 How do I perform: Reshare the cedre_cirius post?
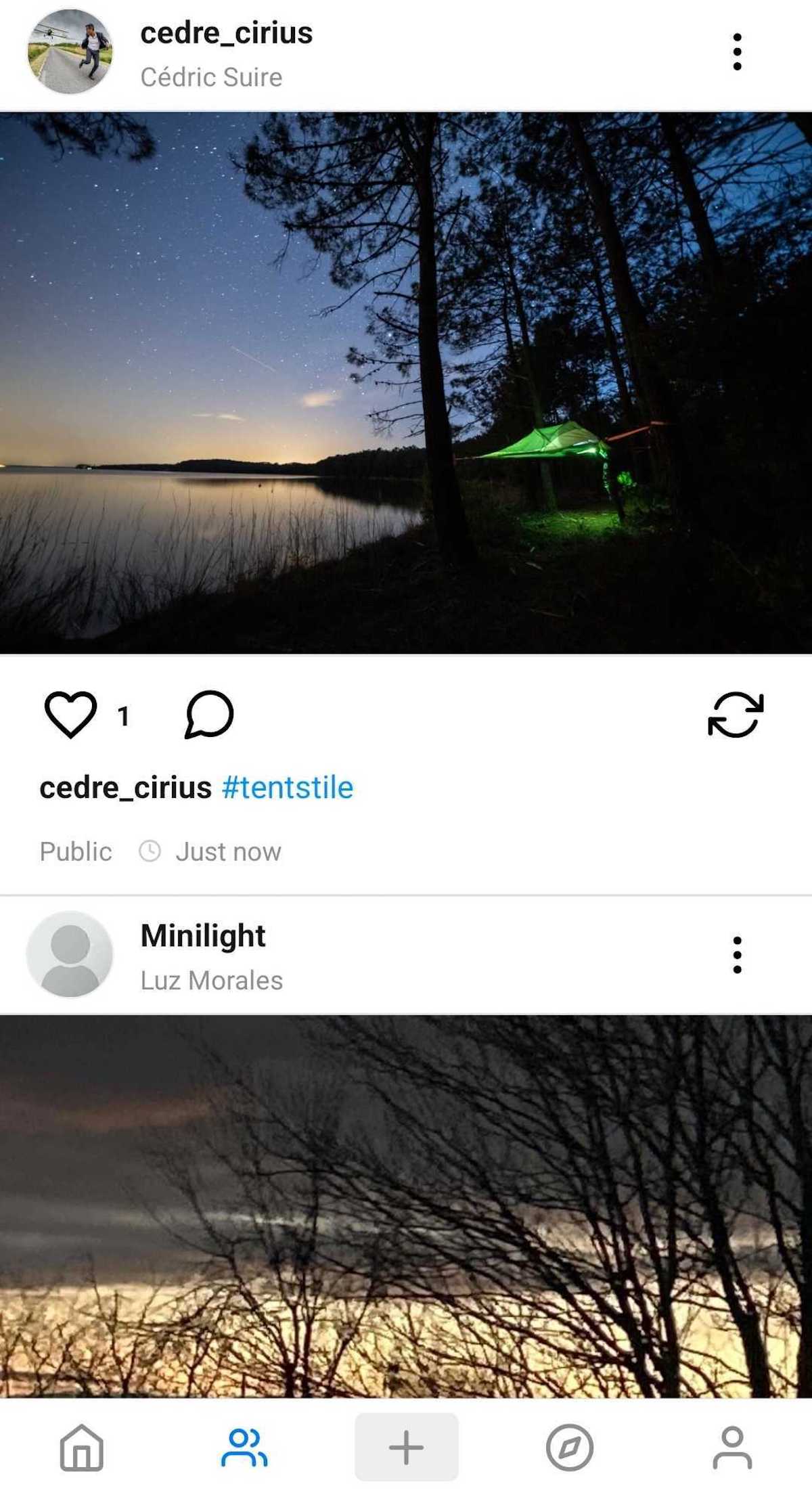pyautogui.click(x=736, y=714)
